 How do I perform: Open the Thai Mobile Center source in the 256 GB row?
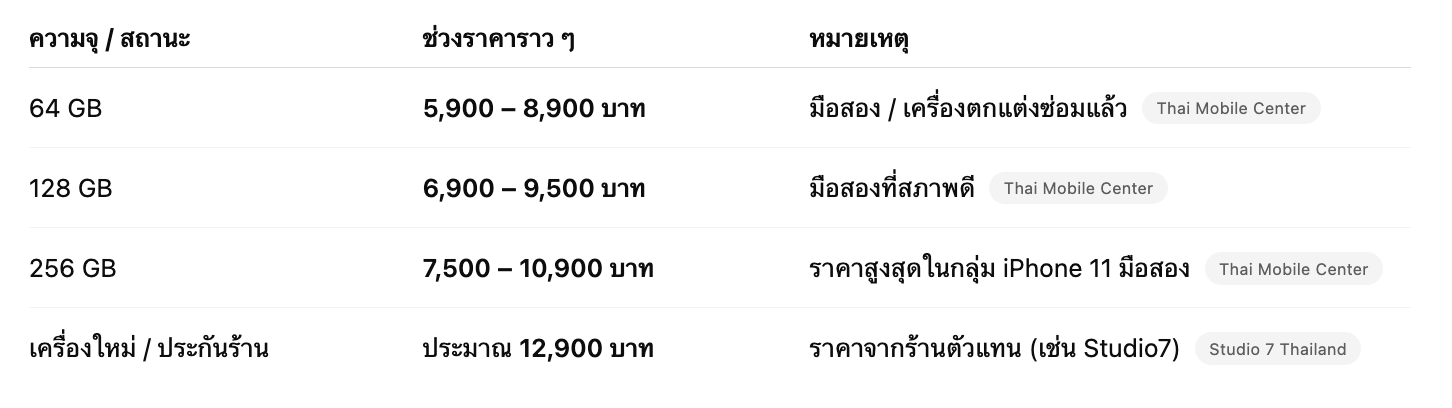tap(1293, 269)
